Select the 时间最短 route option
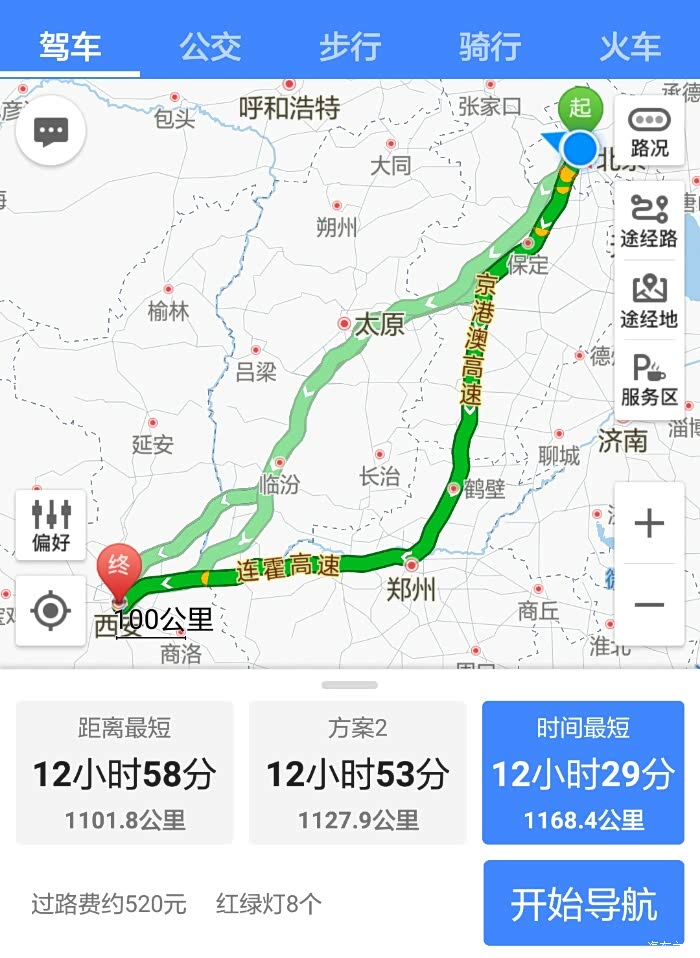Image resolution: width=700 pixels, height=958 pixels. [583, 773]
